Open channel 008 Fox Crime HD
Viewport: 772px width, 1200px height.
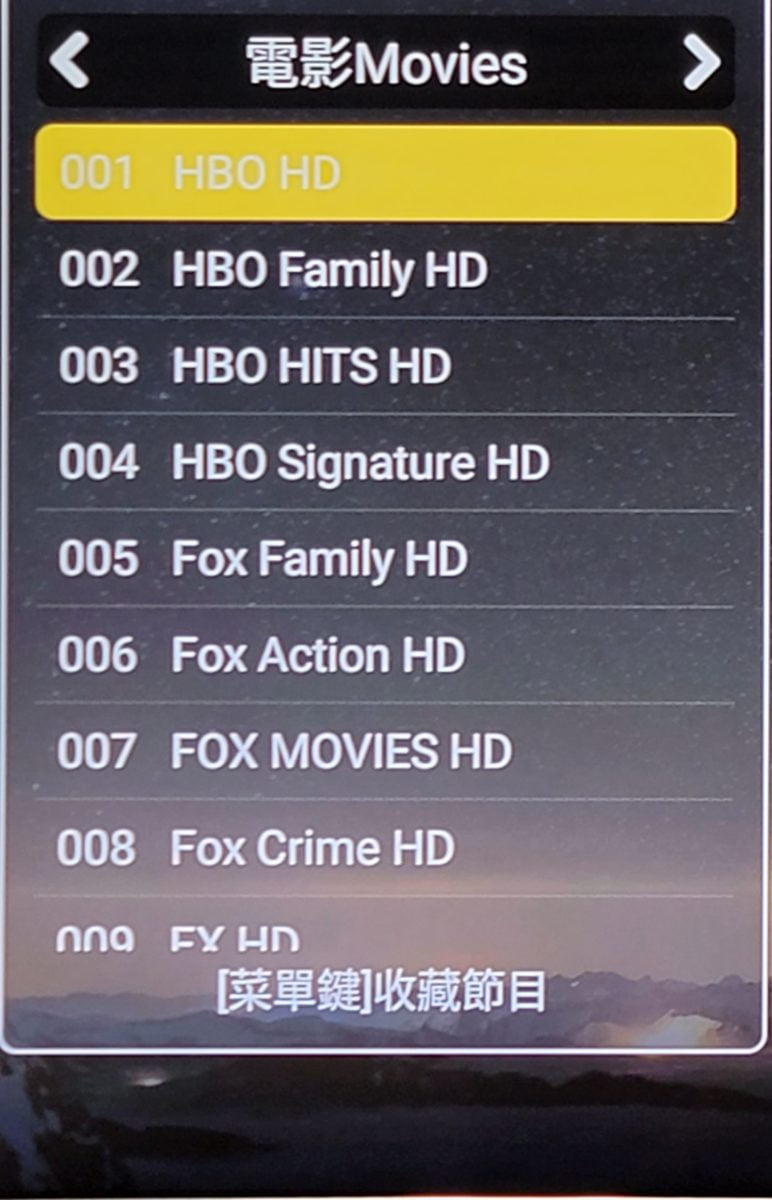[x=385, y=847]
